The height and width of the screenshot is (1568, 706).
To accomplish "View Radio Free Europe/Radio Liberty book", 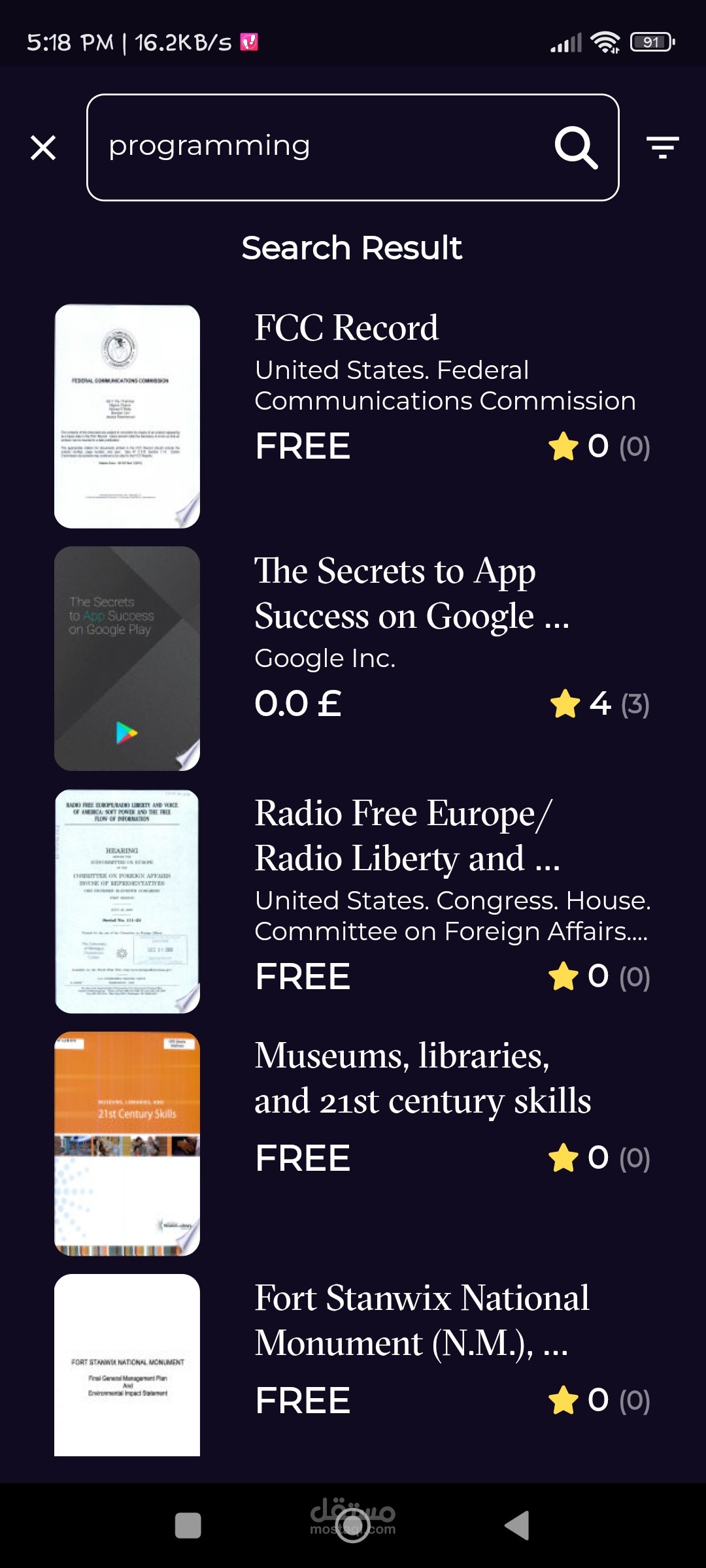I will [x=353, y=900].
